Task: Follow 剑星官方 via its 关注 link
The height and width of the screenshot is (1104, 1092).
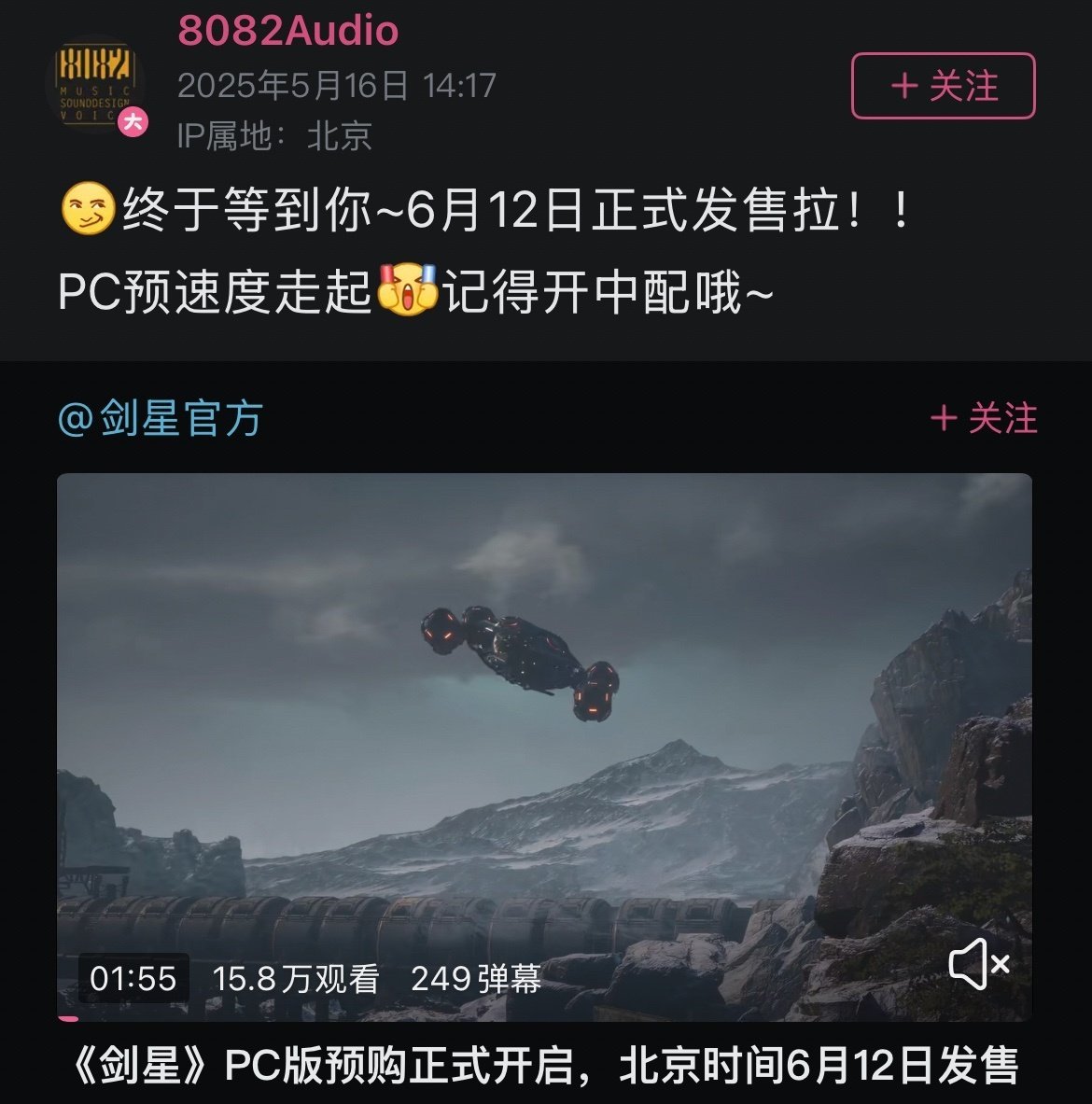Action: pyautogui.click(x=984, y=418)
